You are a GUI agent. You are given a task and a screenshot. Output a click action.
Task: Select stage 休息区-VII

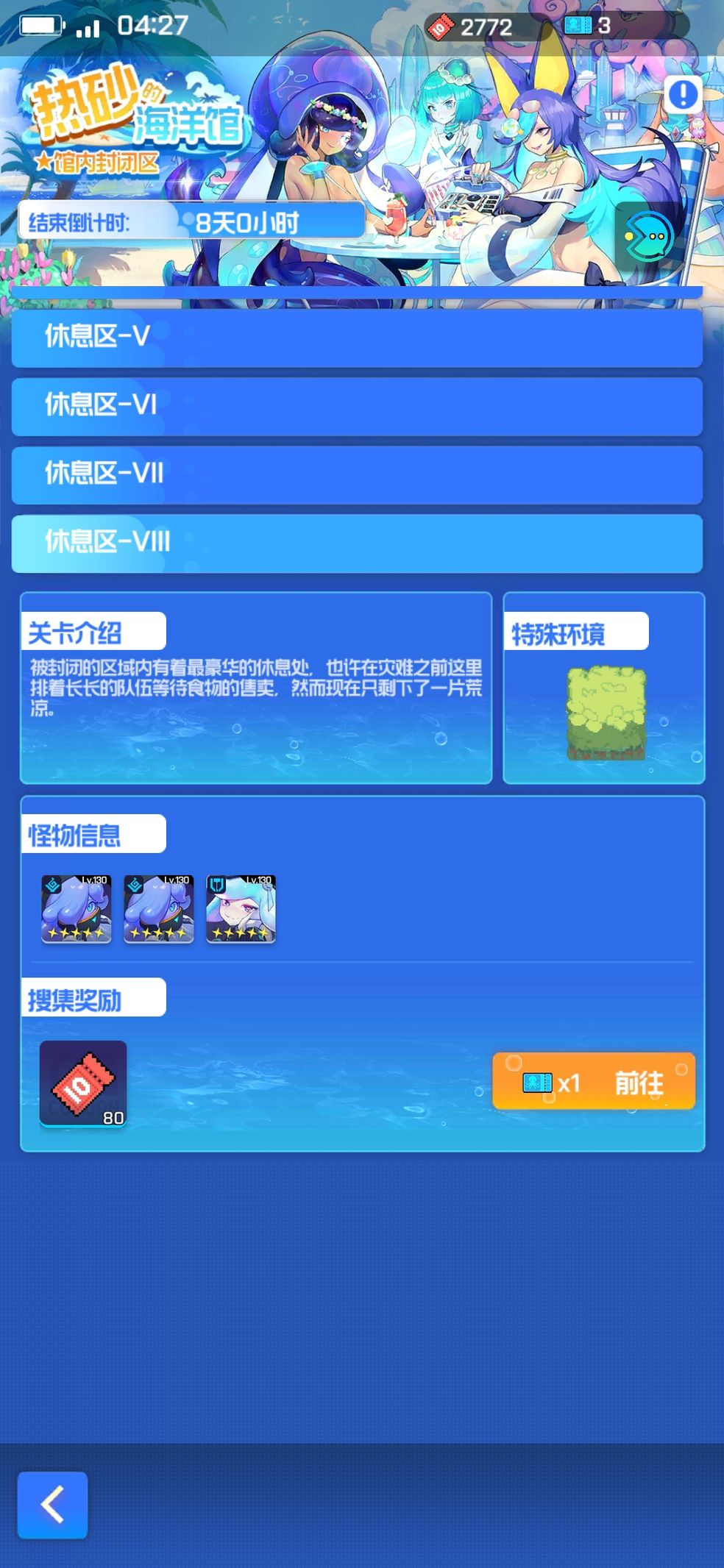(357, 474)
